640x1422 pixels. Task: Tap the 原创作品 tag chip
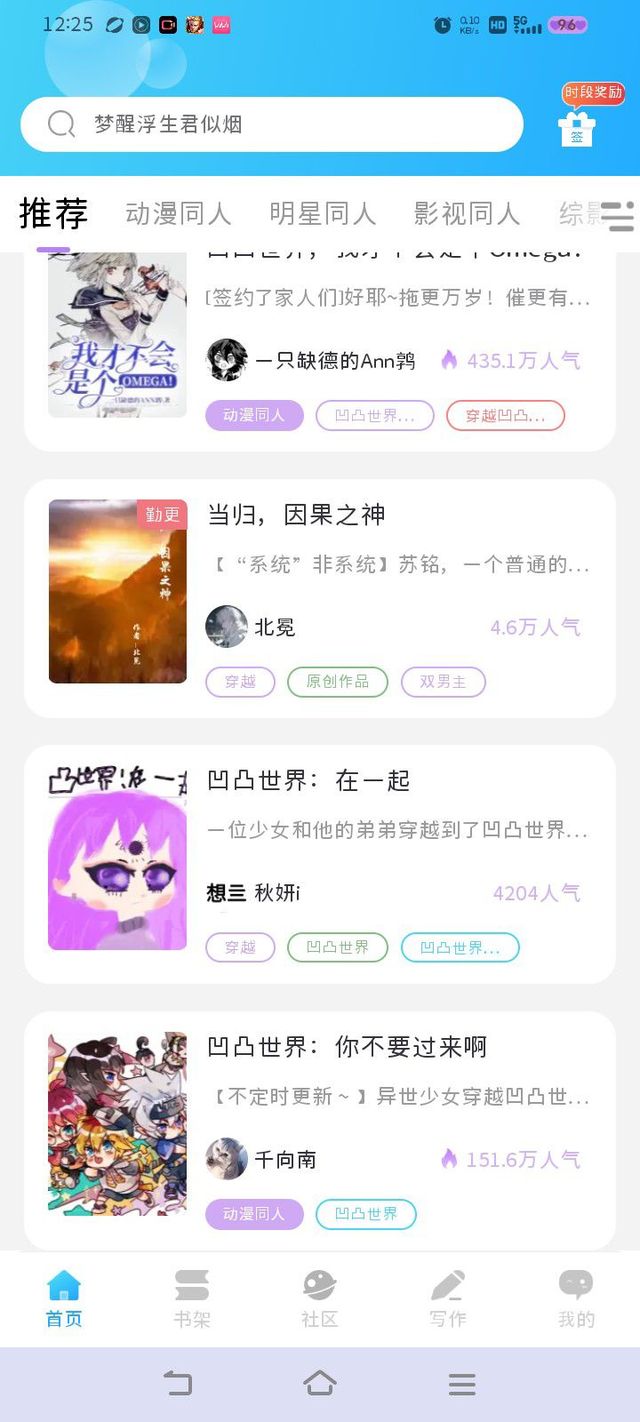[337, 682]
